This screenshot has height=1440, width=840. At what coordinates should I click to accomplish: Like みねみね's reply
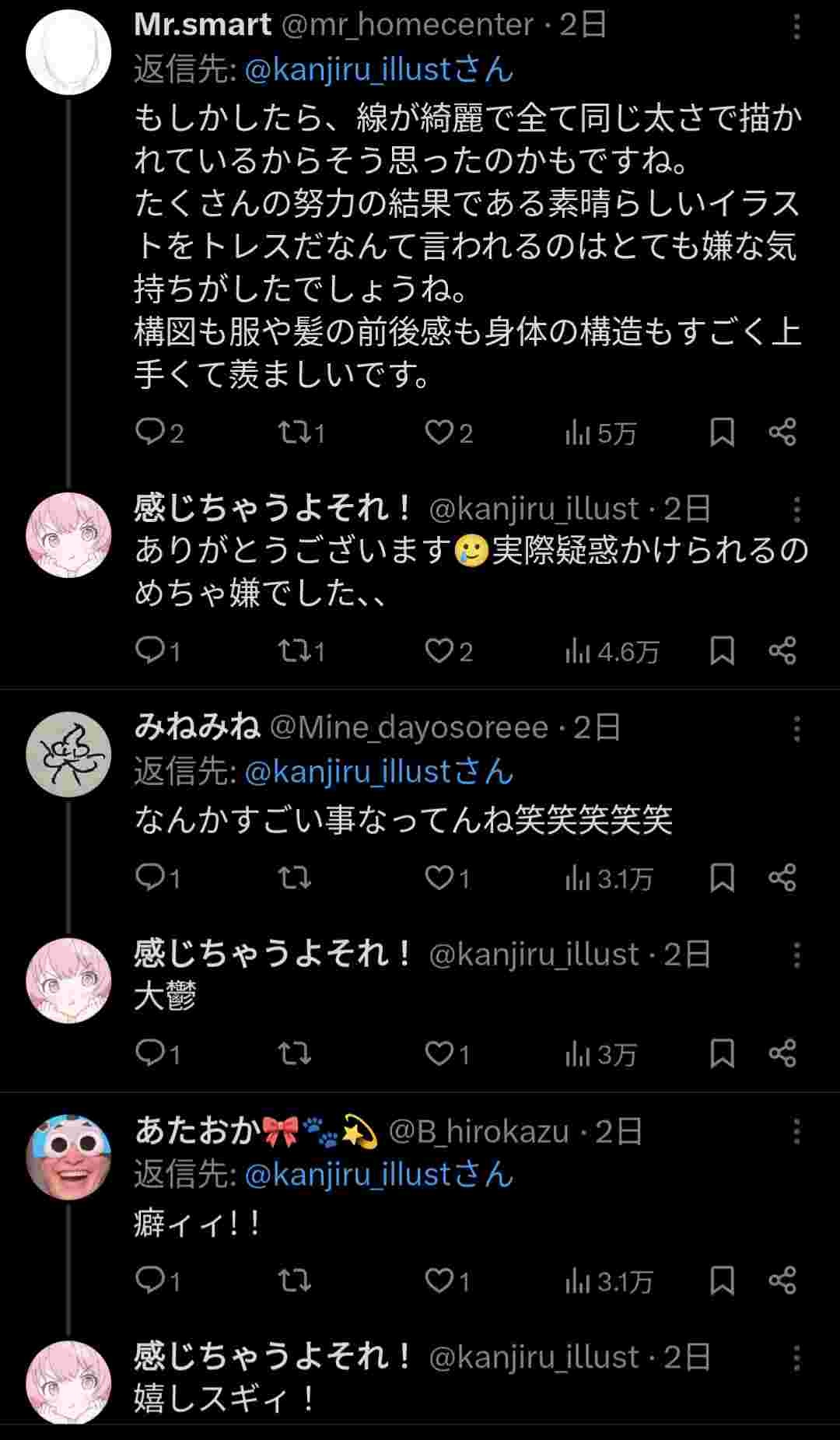point(440,878)
